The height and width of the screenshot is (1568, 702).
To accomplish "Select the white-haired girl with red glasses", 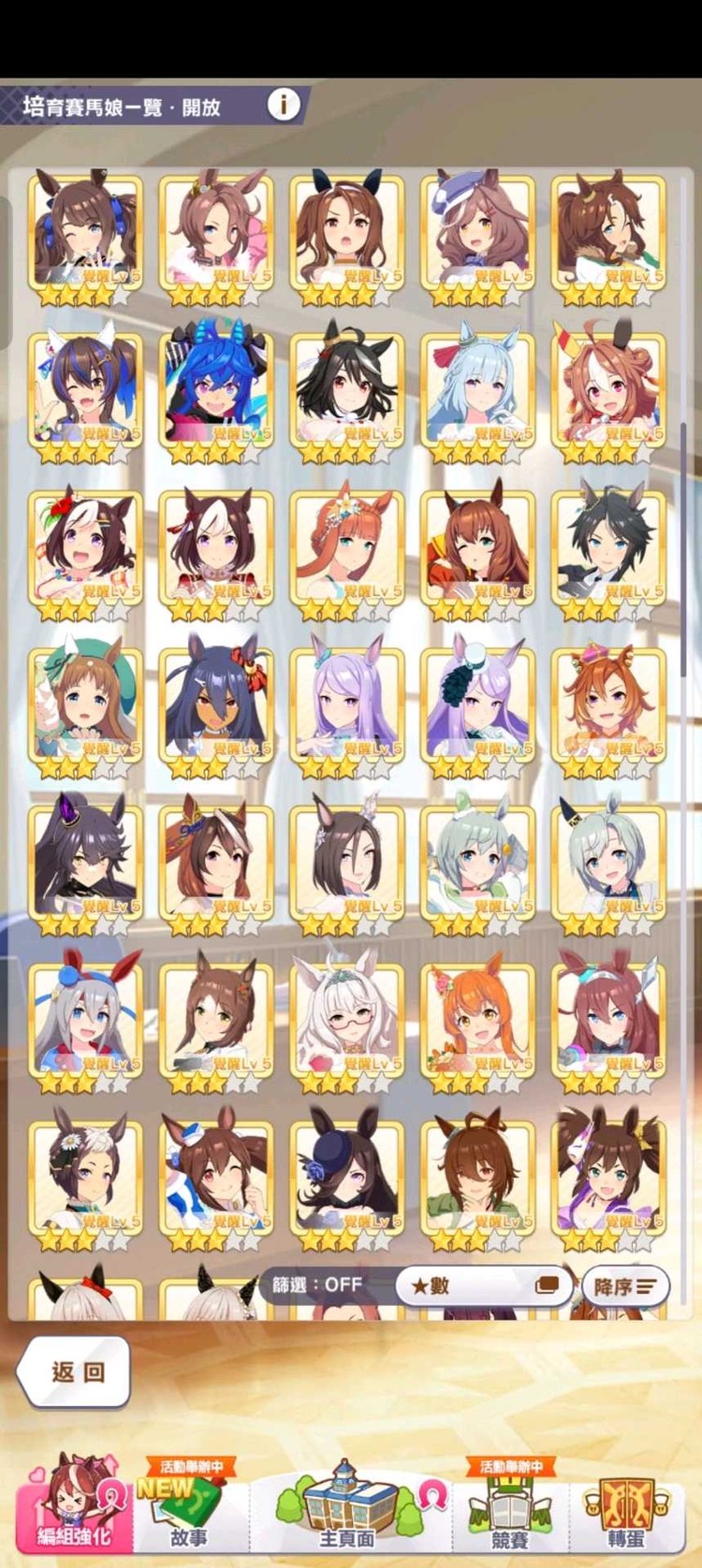I will coord(347,1018).
